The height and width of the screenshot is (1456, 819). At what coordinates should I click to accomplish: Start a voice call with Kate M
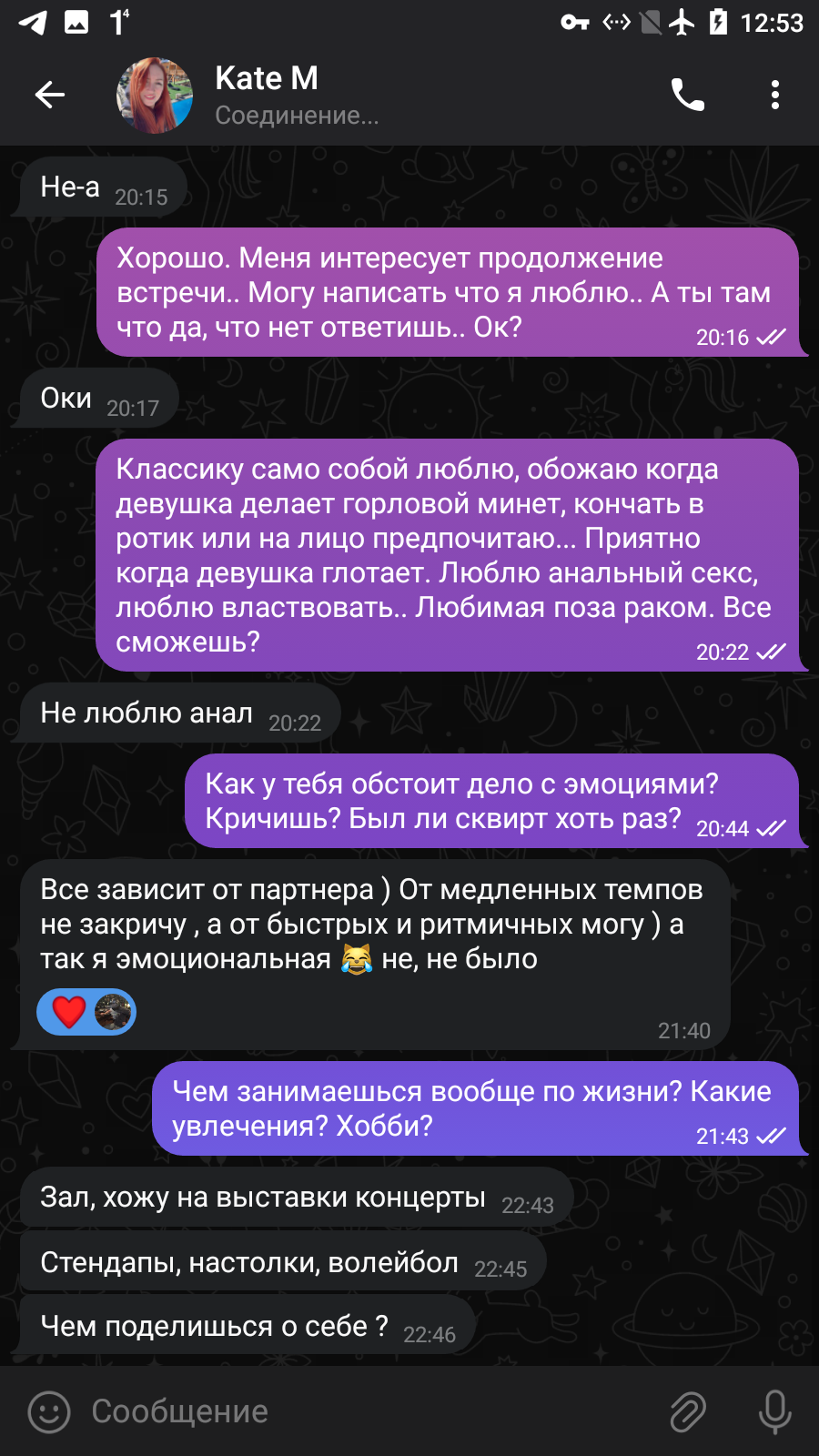pos(688,95)
